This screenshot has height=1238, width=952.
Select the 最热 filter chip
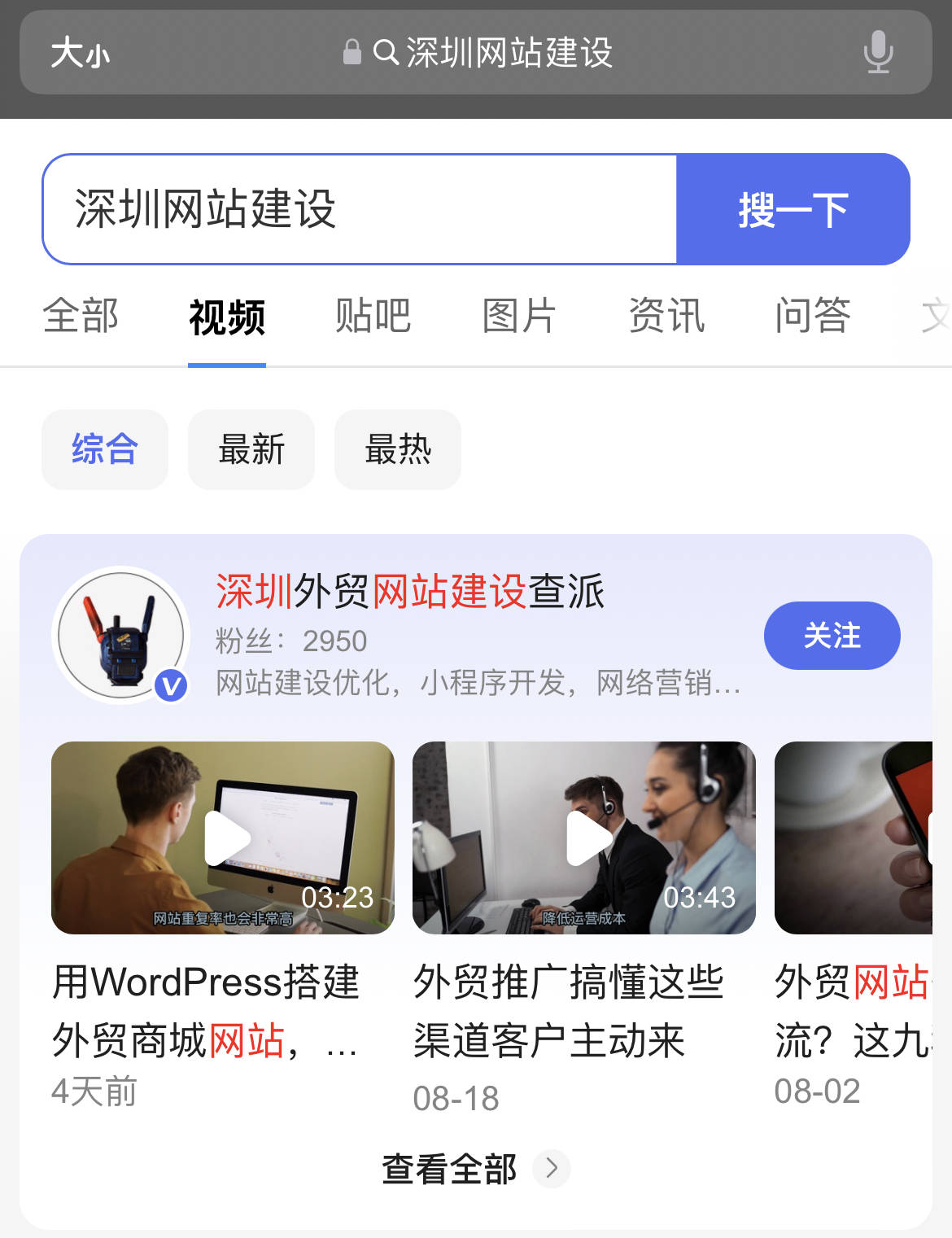pos(397,449)
